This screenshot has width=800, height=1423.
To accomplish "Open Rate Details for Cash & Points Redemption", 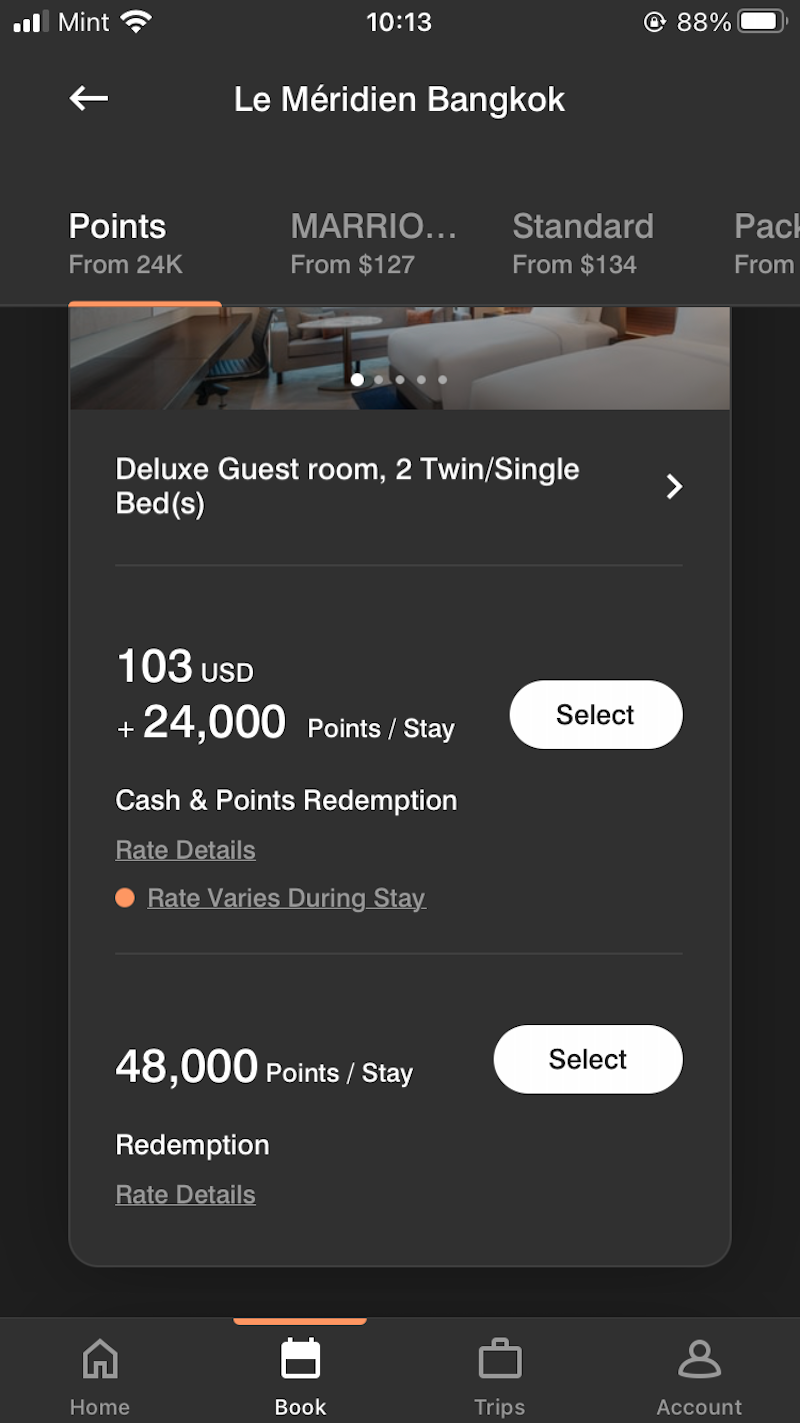I will (x=185, y=849).
